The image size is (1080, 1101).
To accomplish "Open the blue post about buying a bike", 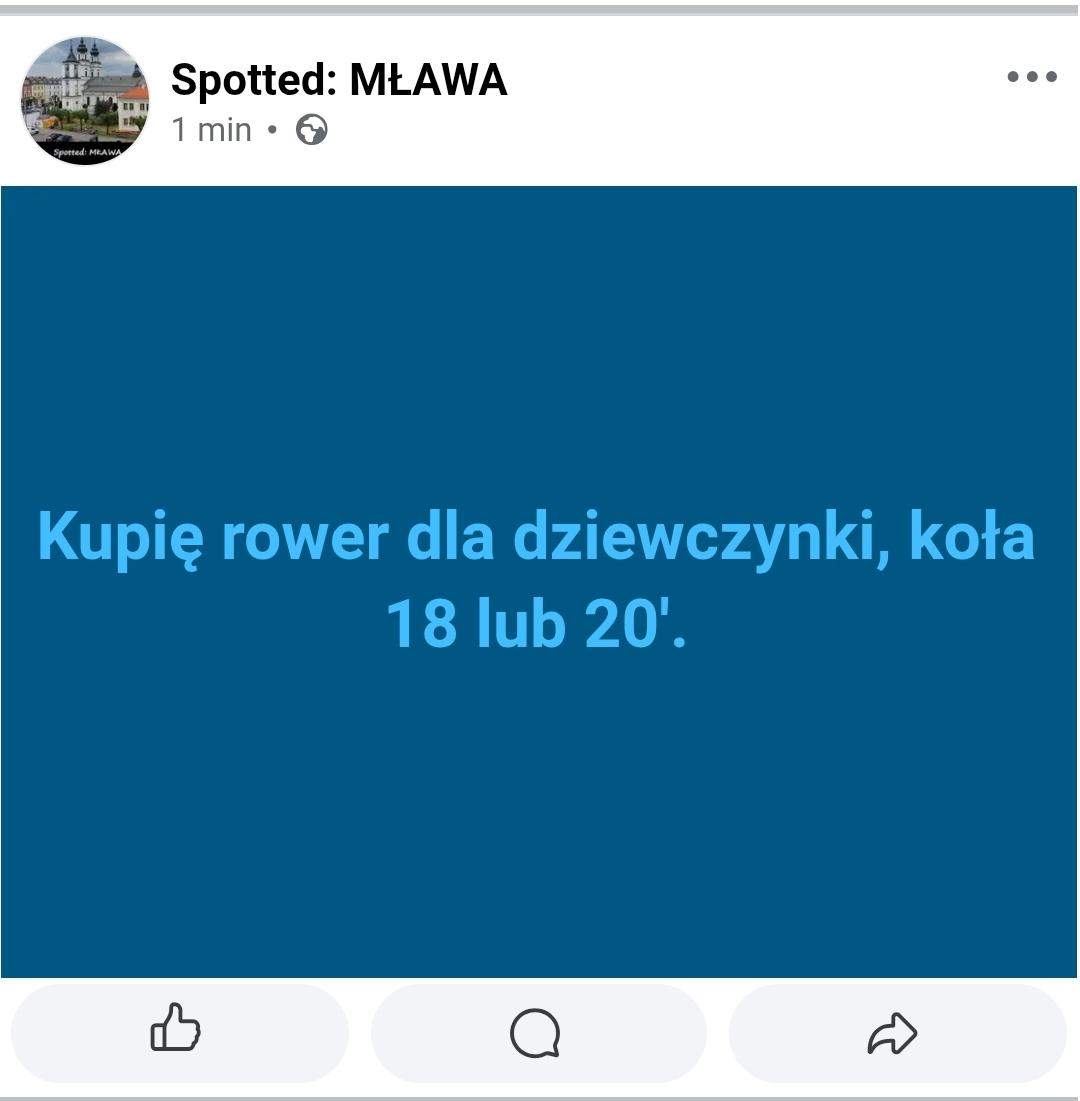I will [x=538, y=580].
